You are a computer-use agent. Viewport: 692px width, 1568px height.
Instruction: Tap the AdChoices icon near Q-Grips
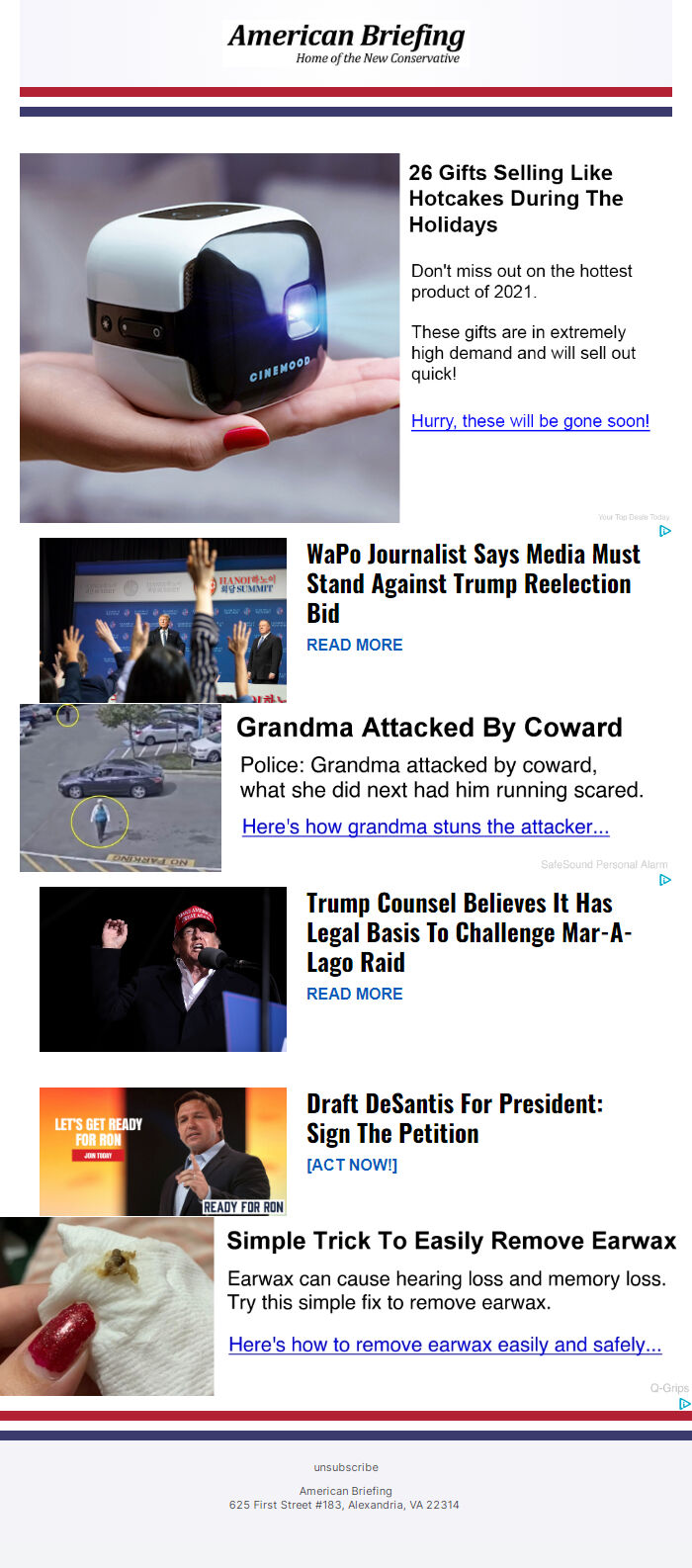(x=684, y=1404)
